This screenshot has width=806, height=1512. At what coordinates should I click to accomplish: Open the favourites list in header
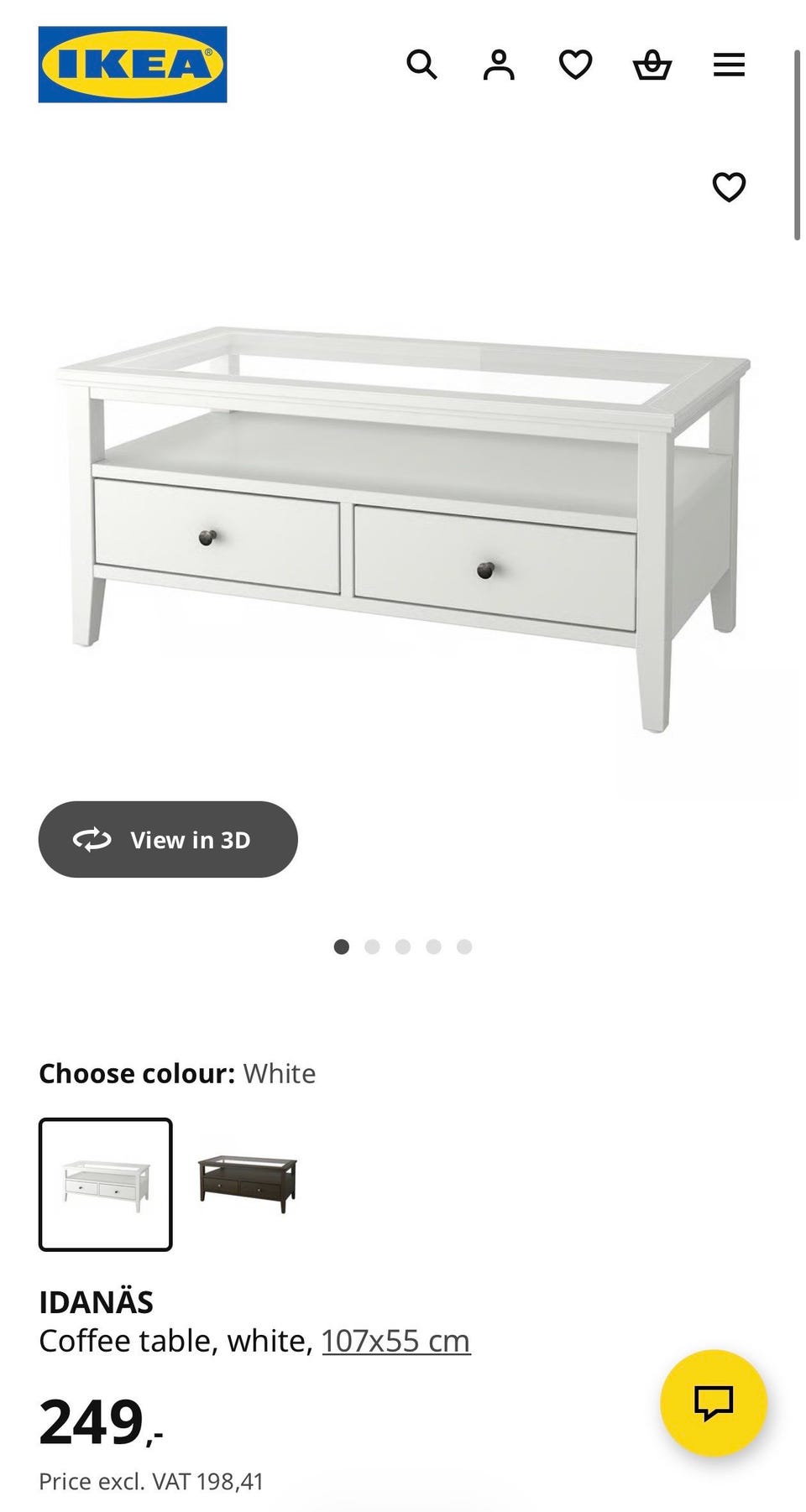[575, 65]
